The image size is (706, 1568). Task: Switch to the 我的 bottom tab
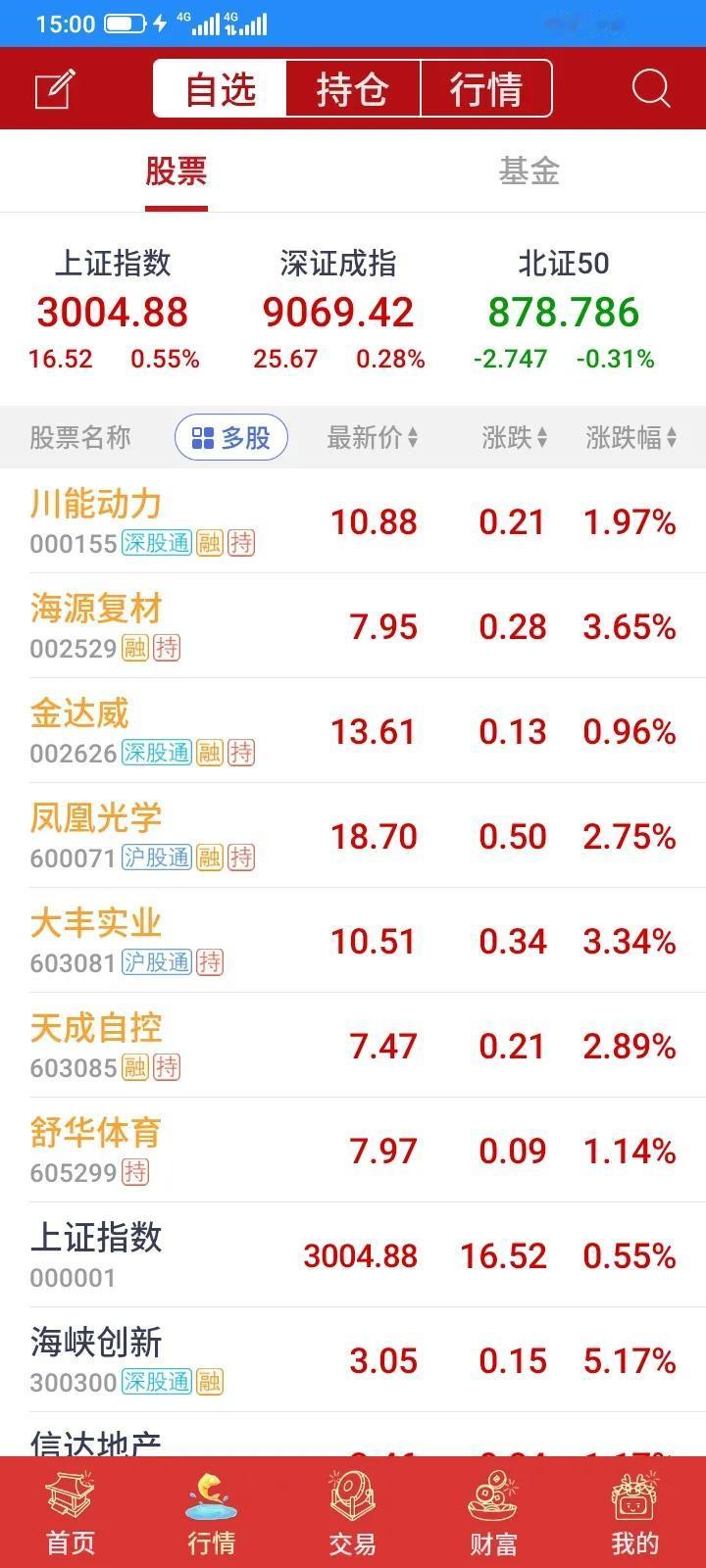(634, 1513)
